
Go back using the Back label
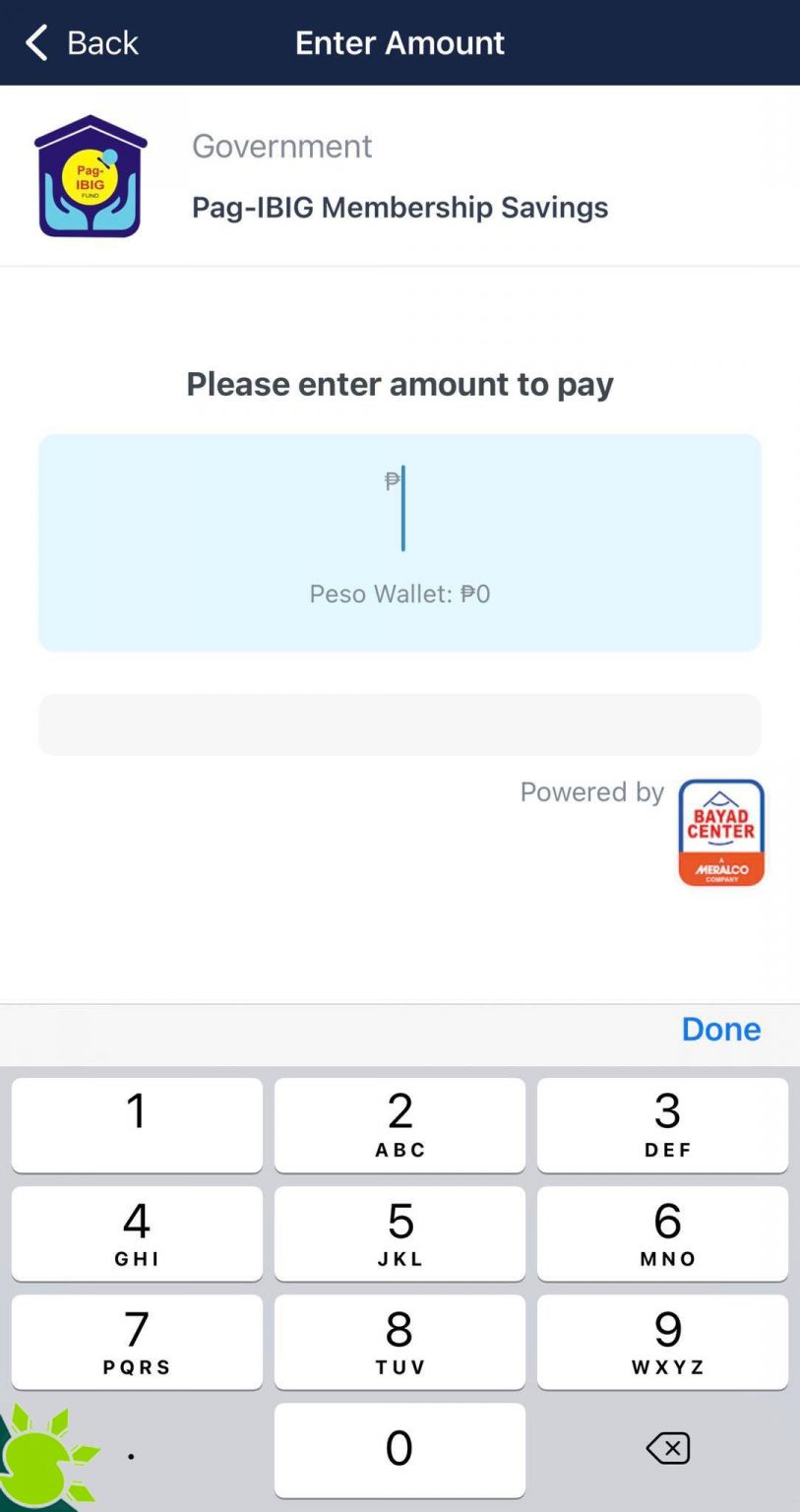[101, 42]
